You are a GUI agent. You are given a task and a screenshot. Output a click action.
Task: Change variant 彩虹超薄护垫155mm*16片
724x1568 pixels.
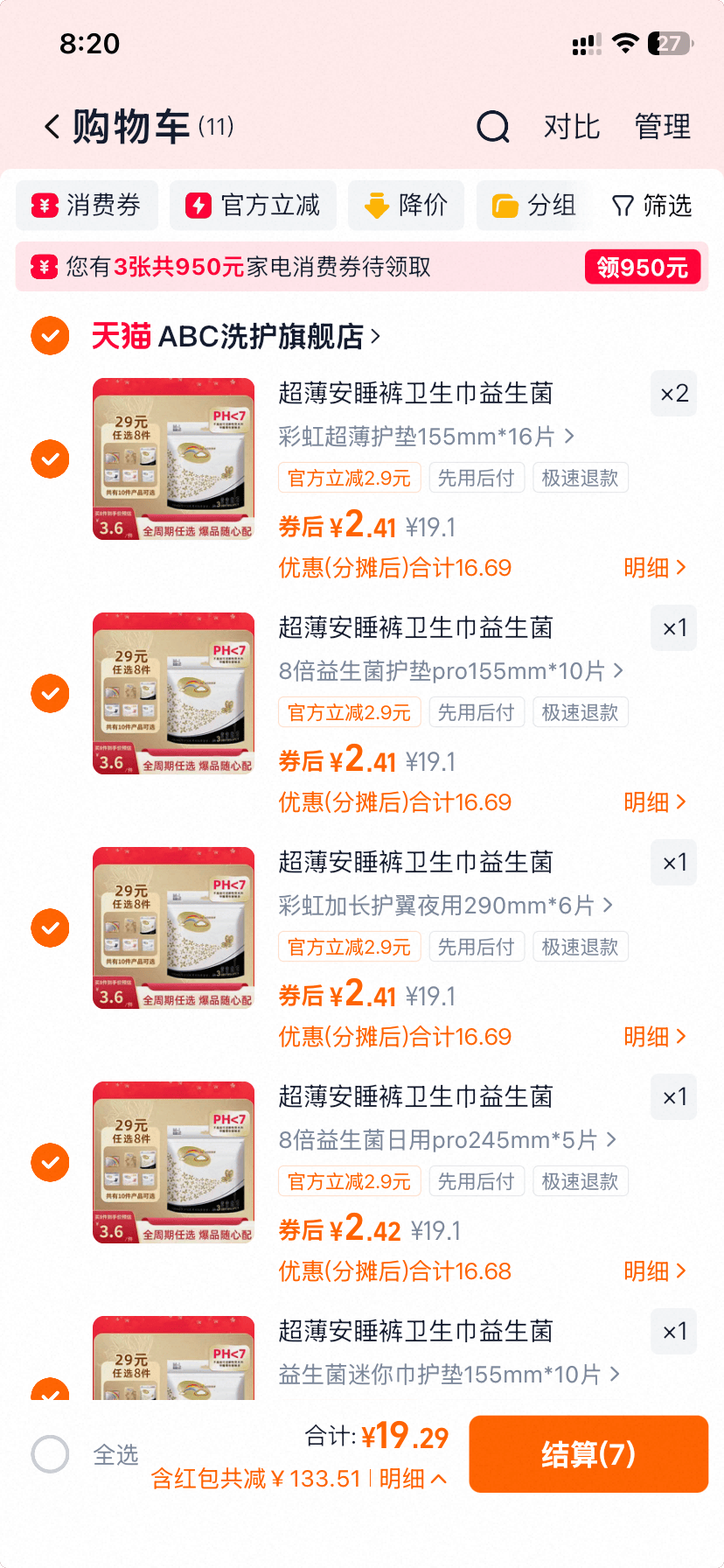point(426,436)
